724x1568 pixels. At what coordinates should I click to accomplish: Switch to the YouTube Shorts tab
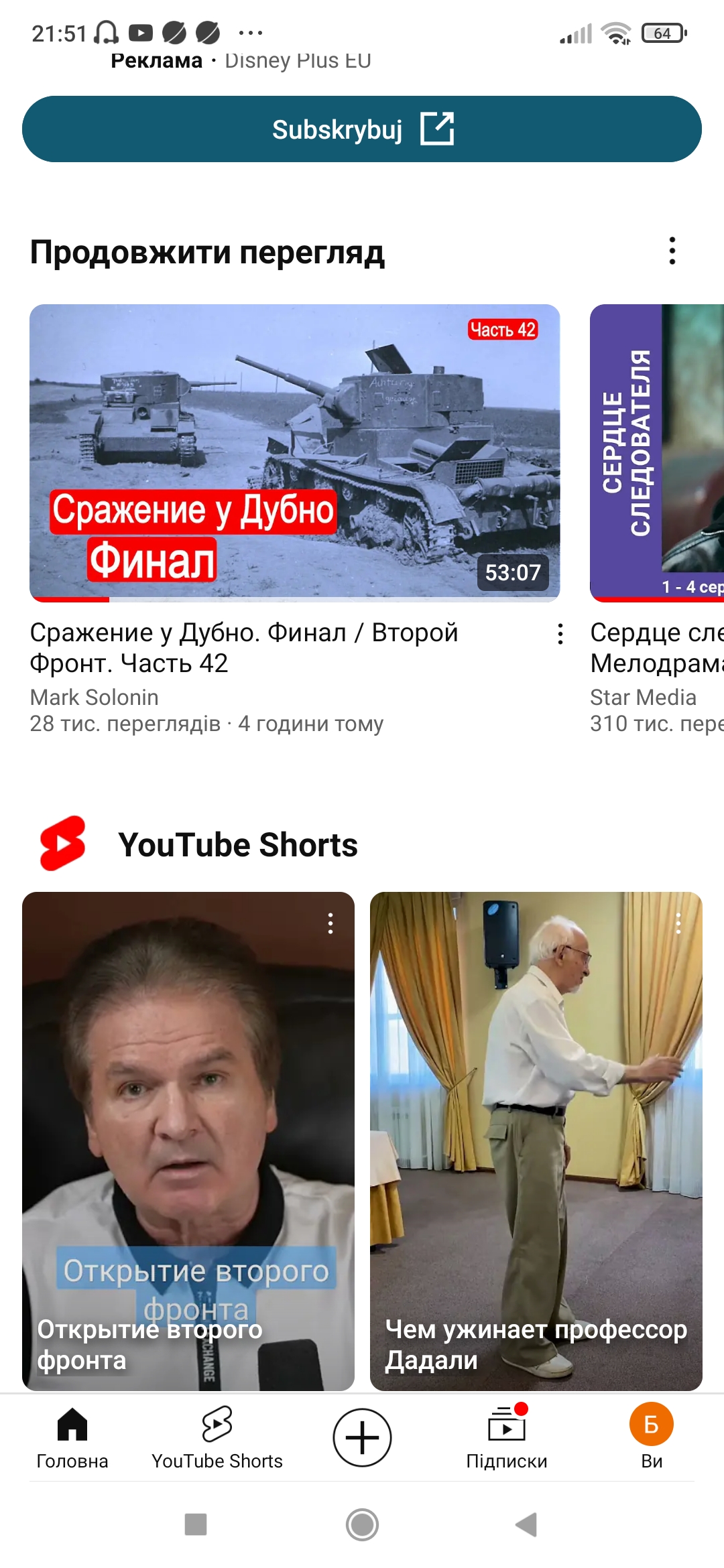point(217,1438)
